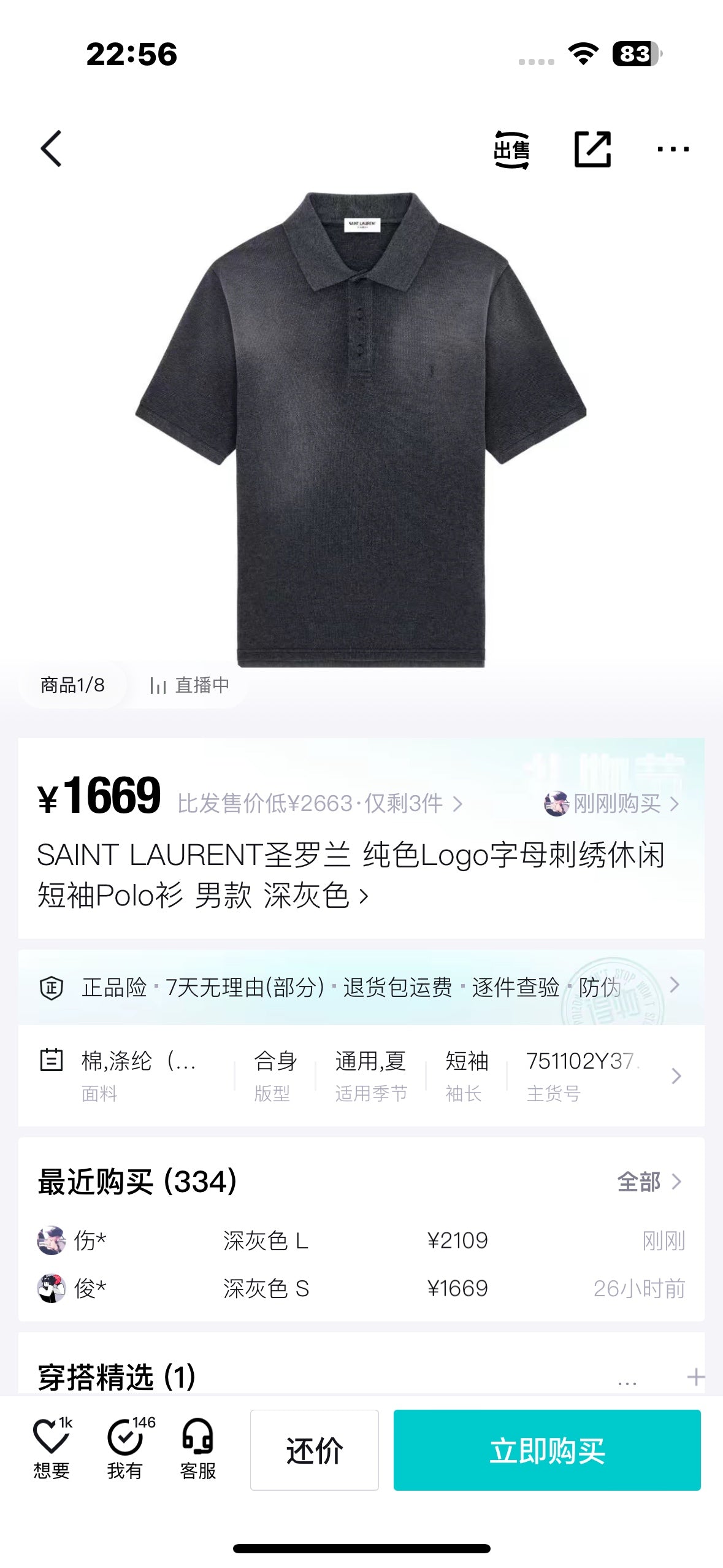This screenshot has width=723, height=1568.
Task: View 全部 recent purchases
Action: tap(649, 1182)
